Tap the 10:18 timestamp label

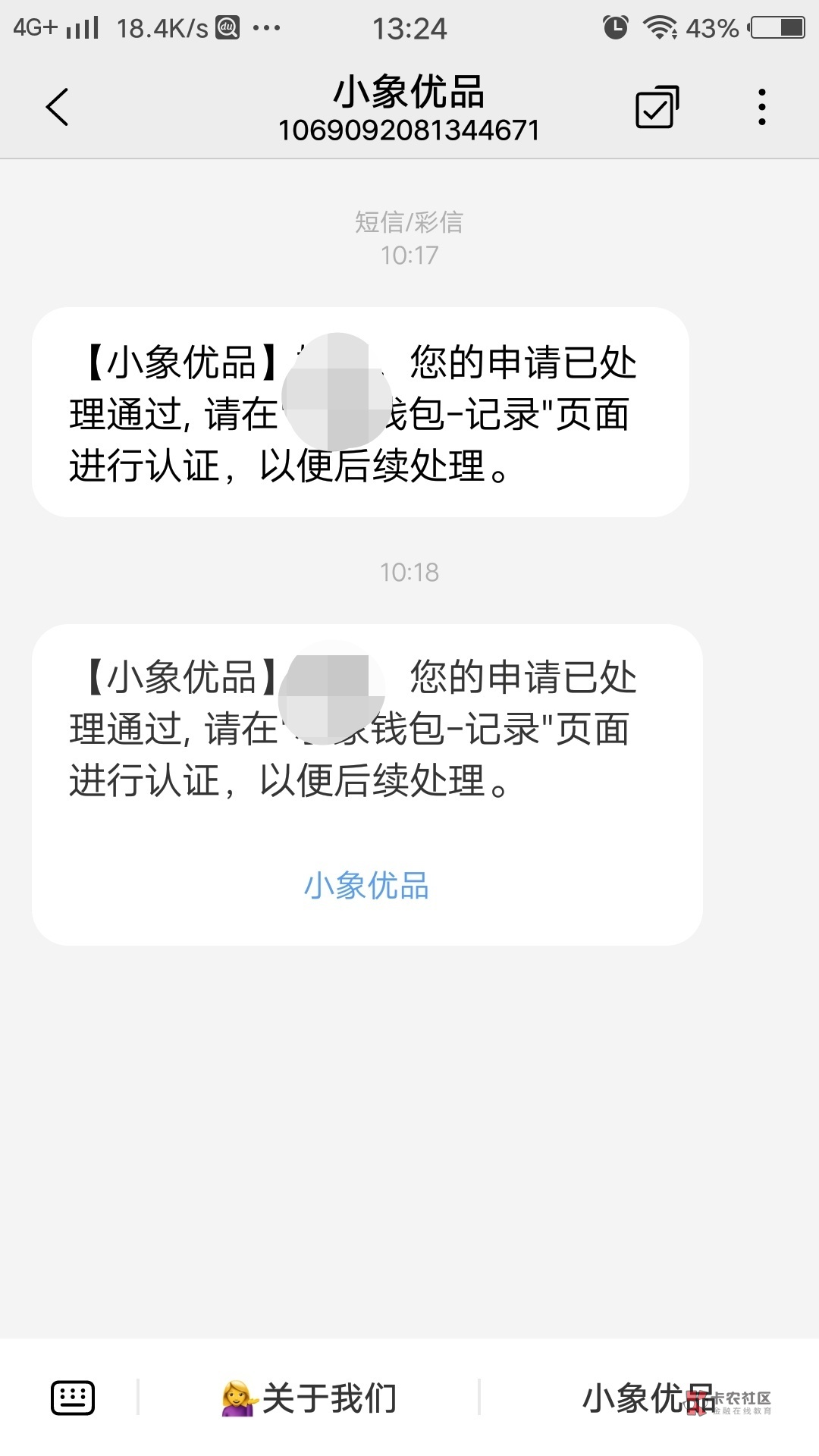coord(409,573)
